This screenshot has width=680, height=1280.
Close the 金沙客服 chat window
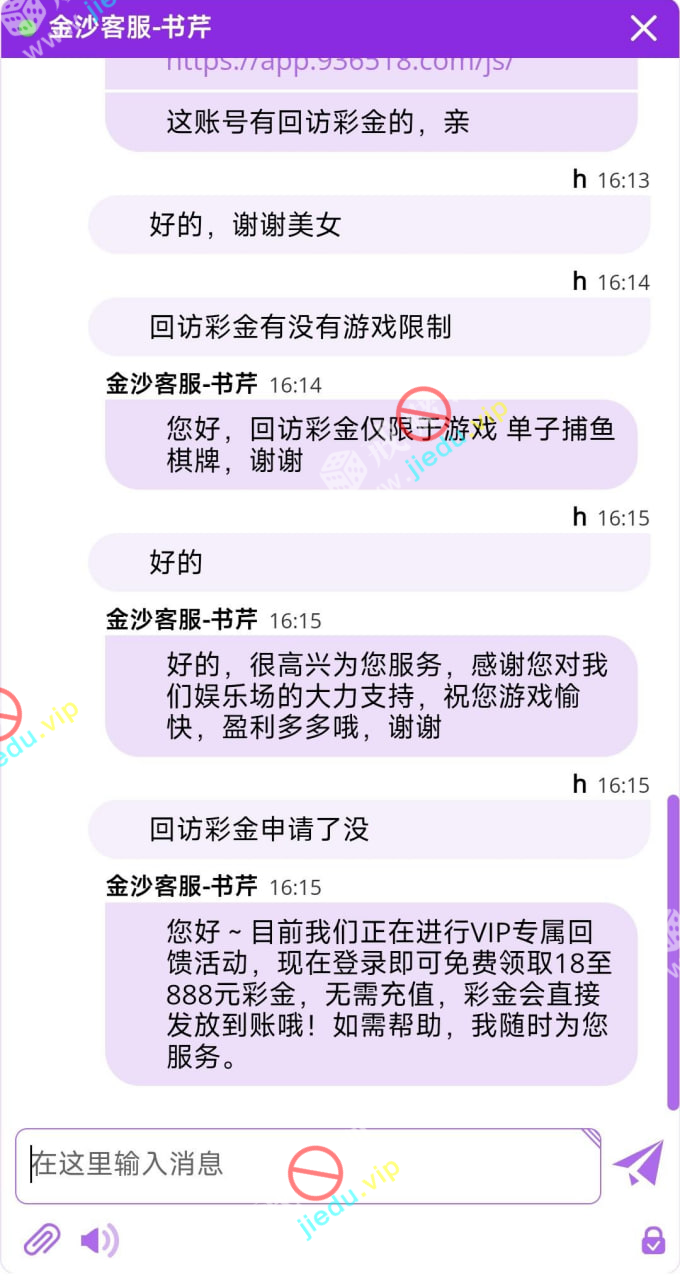643,28
